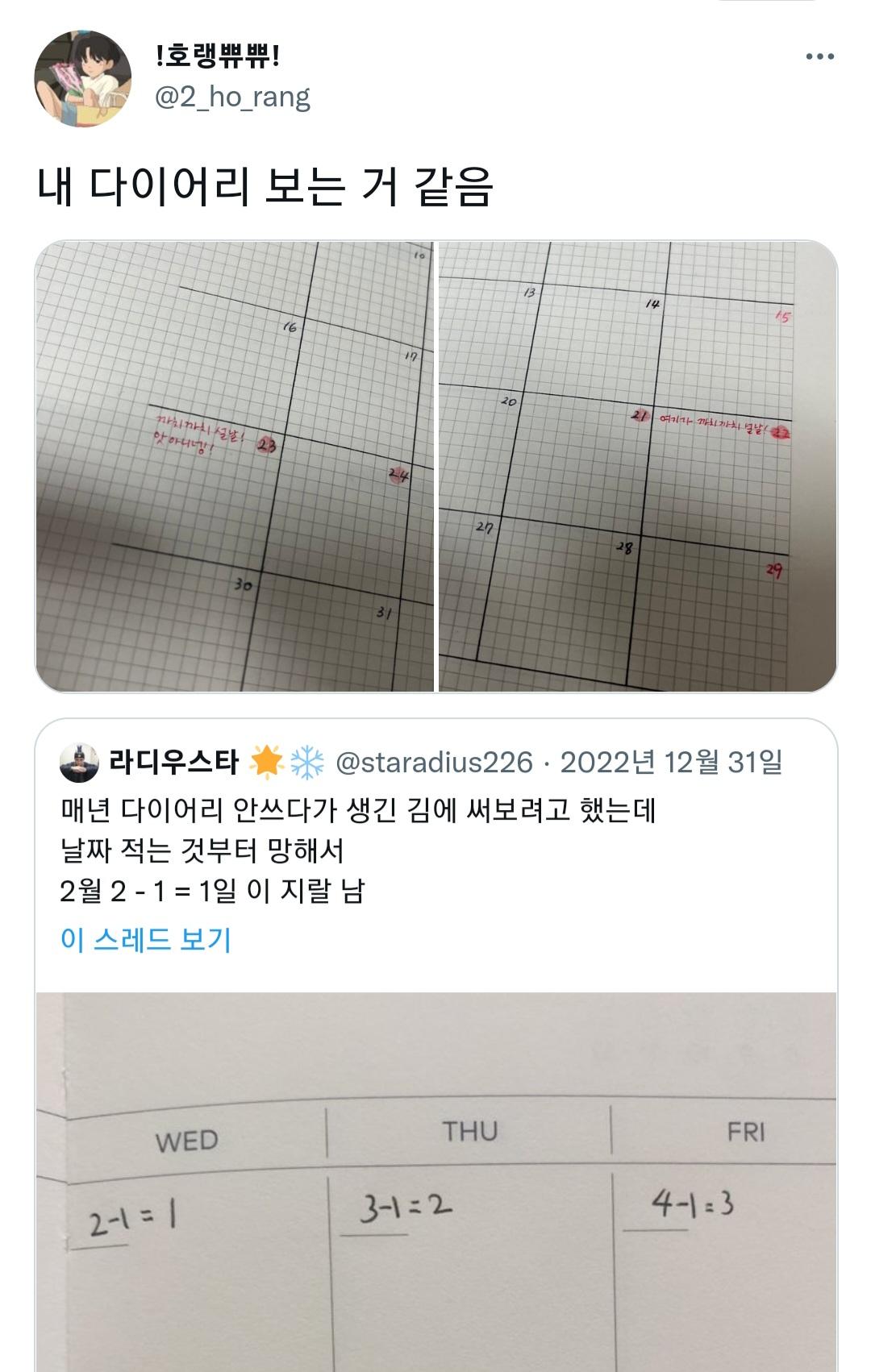Open the quoted tweet from 라디우스타
871x1372 pixels.
coord(435,850)
